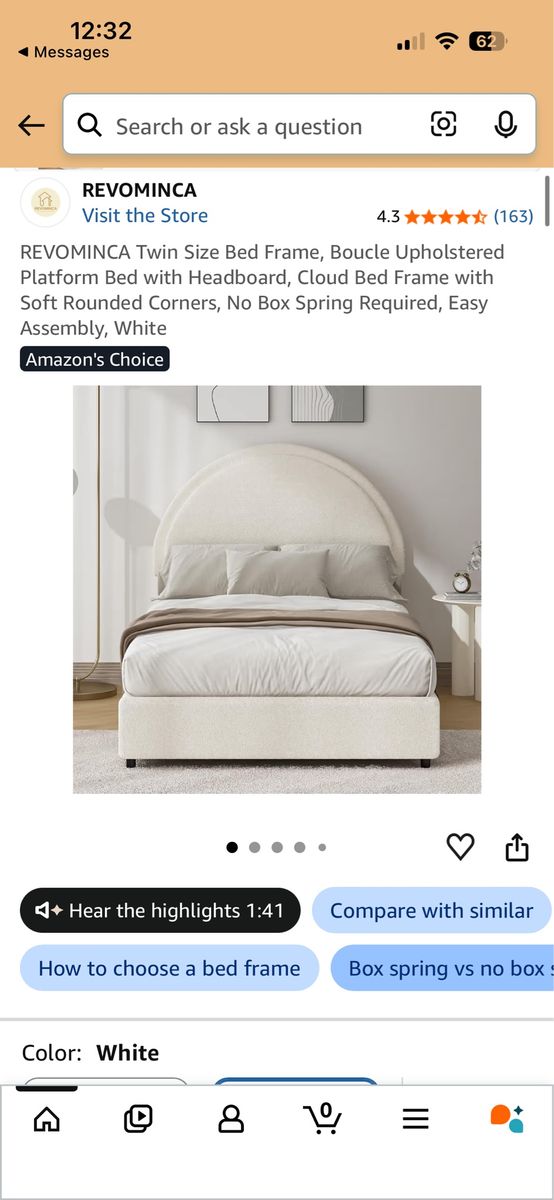Go to the Home tab
This screenshot has height=1200, width=554.
[x=47, y=1118]
